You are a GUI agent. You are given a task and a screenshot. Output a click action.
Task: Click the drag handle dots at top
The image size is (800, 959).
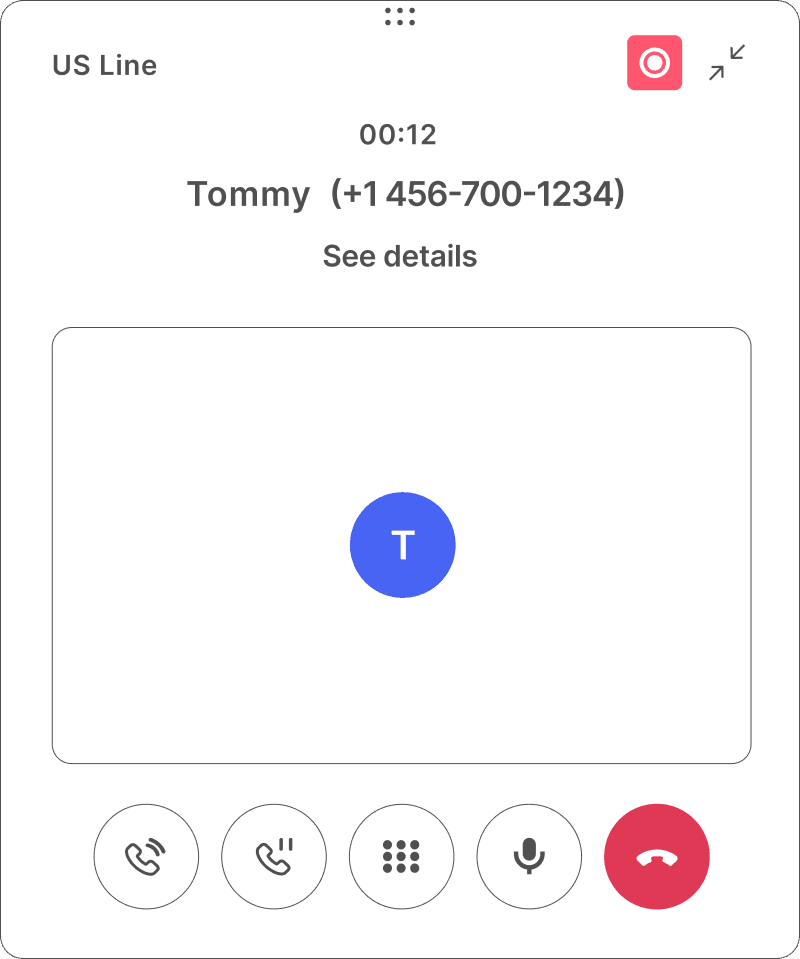pos(399,16)
